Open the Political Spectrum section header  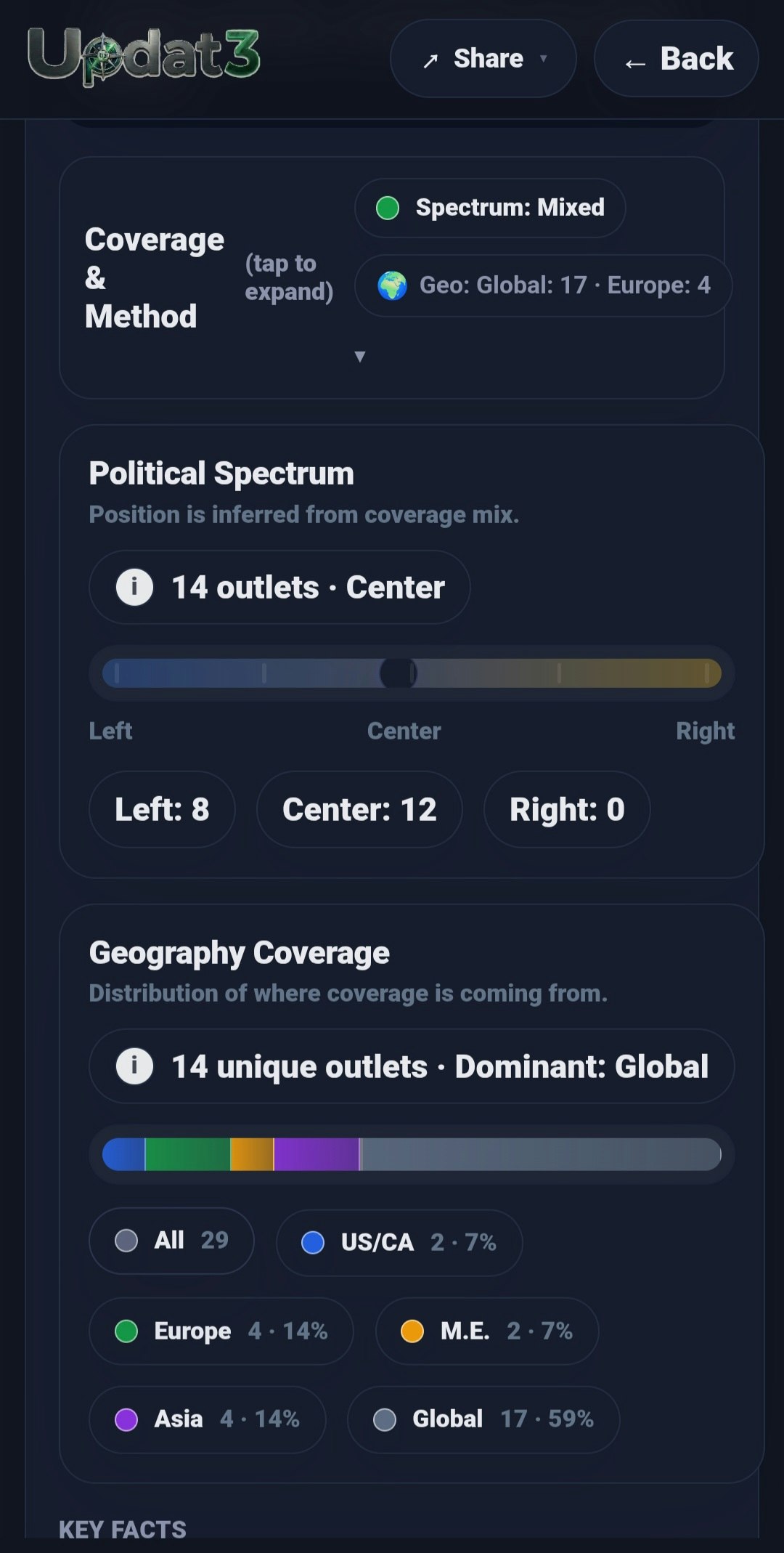click(221, 472)
